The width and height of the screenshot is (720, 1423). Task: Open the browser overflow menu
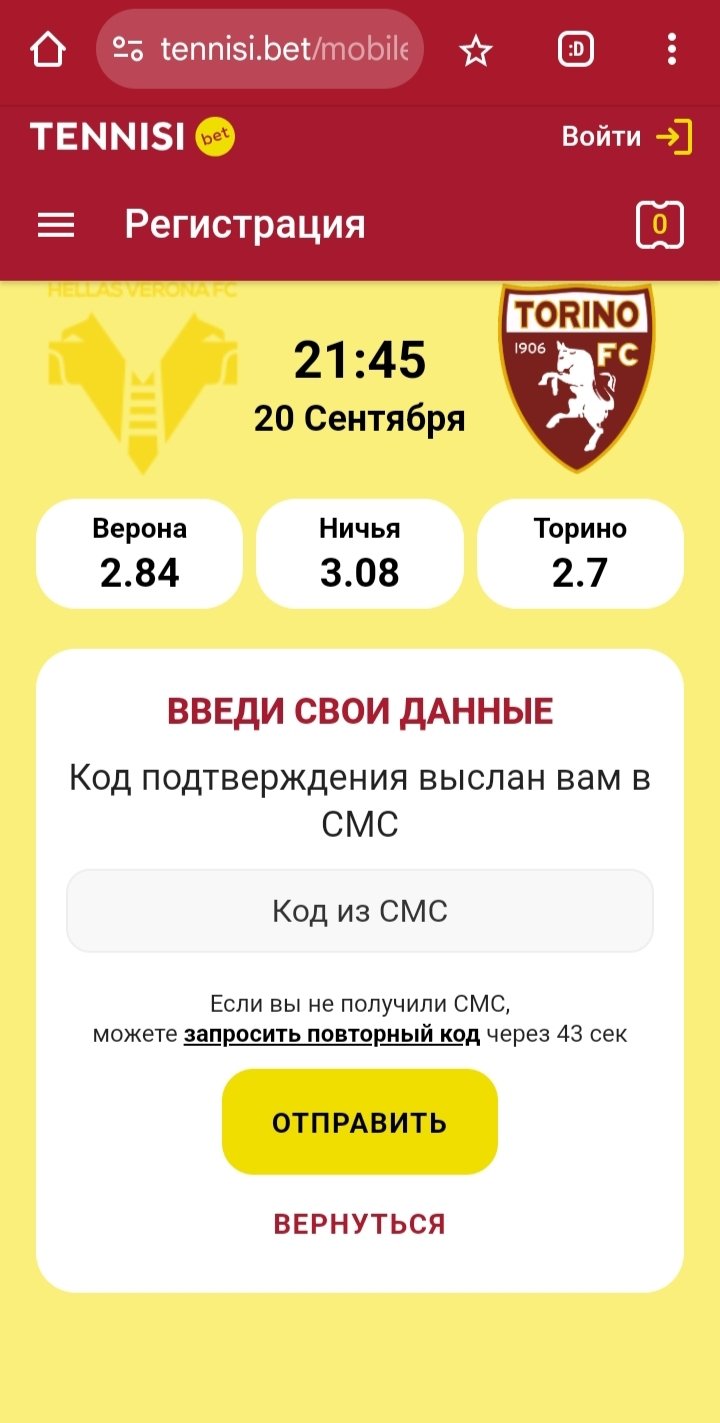(x=672, y=50)
